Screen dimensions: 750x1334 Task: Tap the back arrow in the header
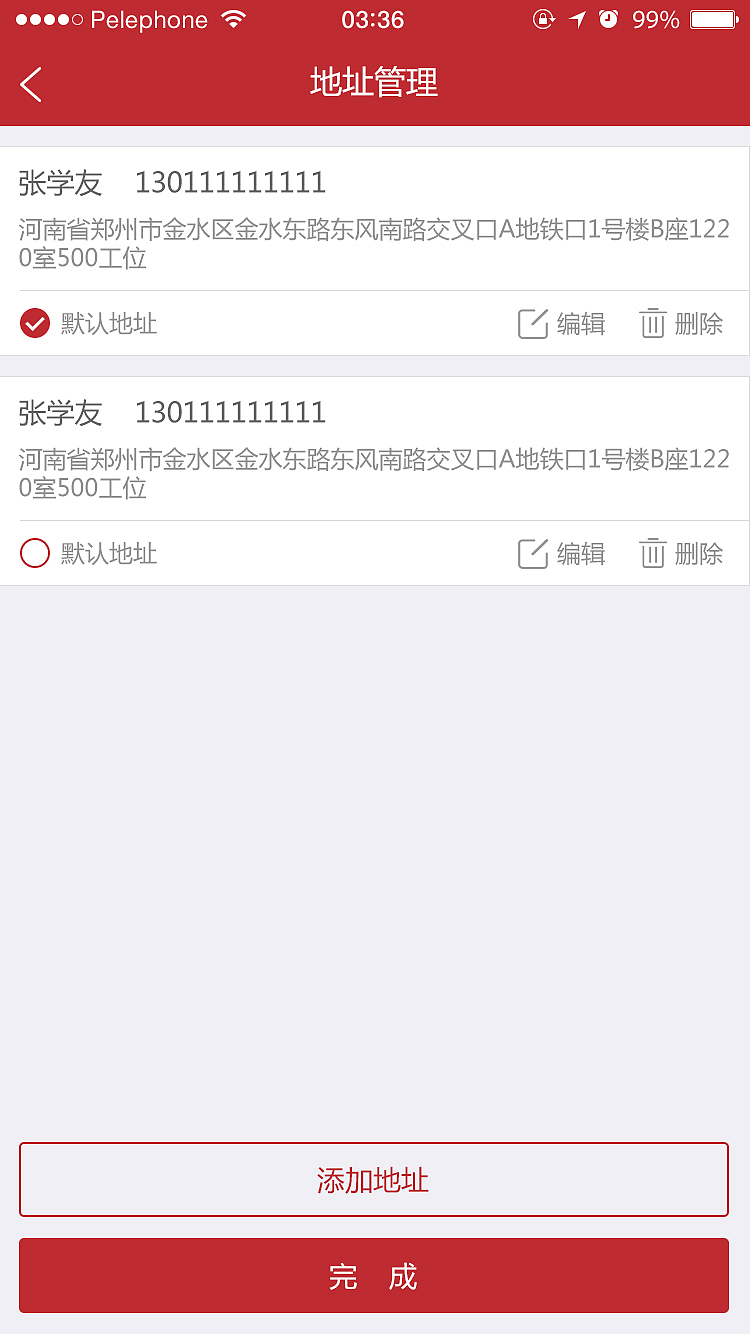[x=30, y=84]
